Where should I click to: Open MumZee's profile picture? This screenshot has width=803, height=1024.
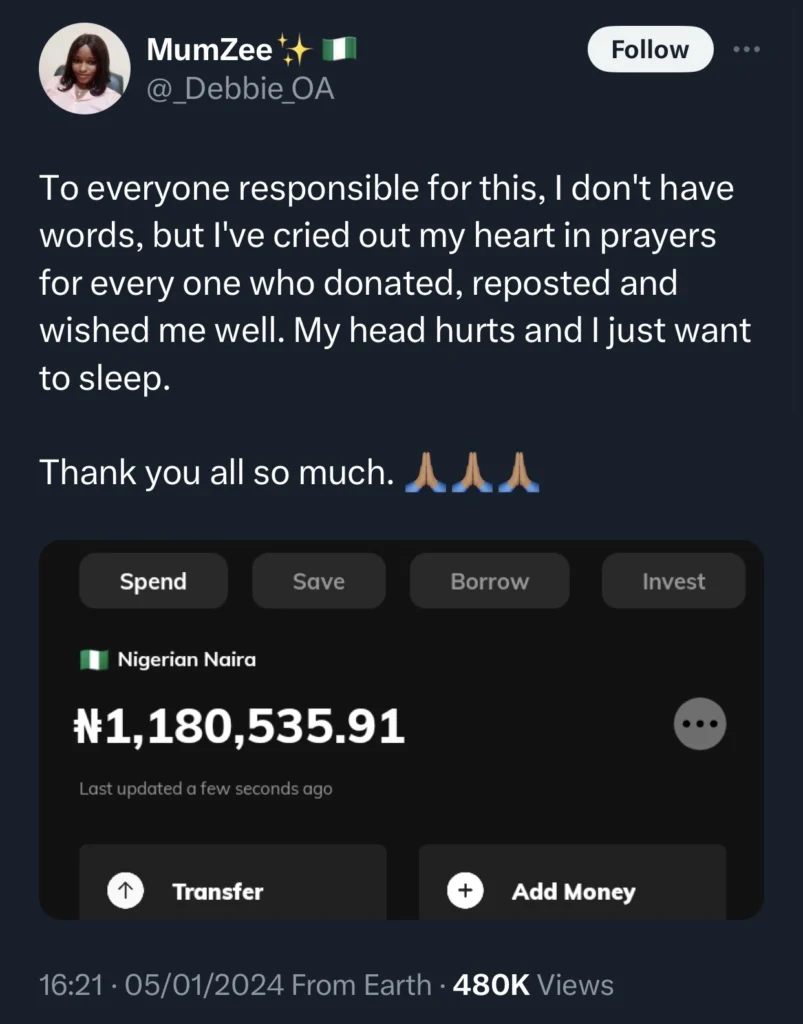click(x=85, y=68)
